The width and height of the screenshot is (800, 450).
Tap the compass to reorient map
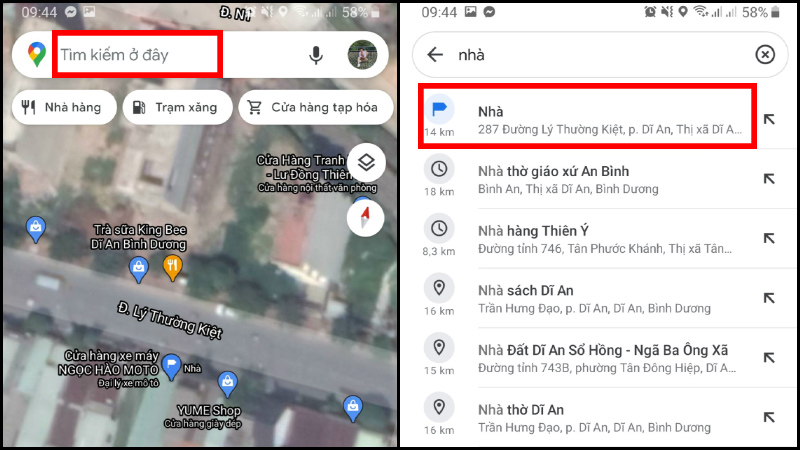[366, 217]
